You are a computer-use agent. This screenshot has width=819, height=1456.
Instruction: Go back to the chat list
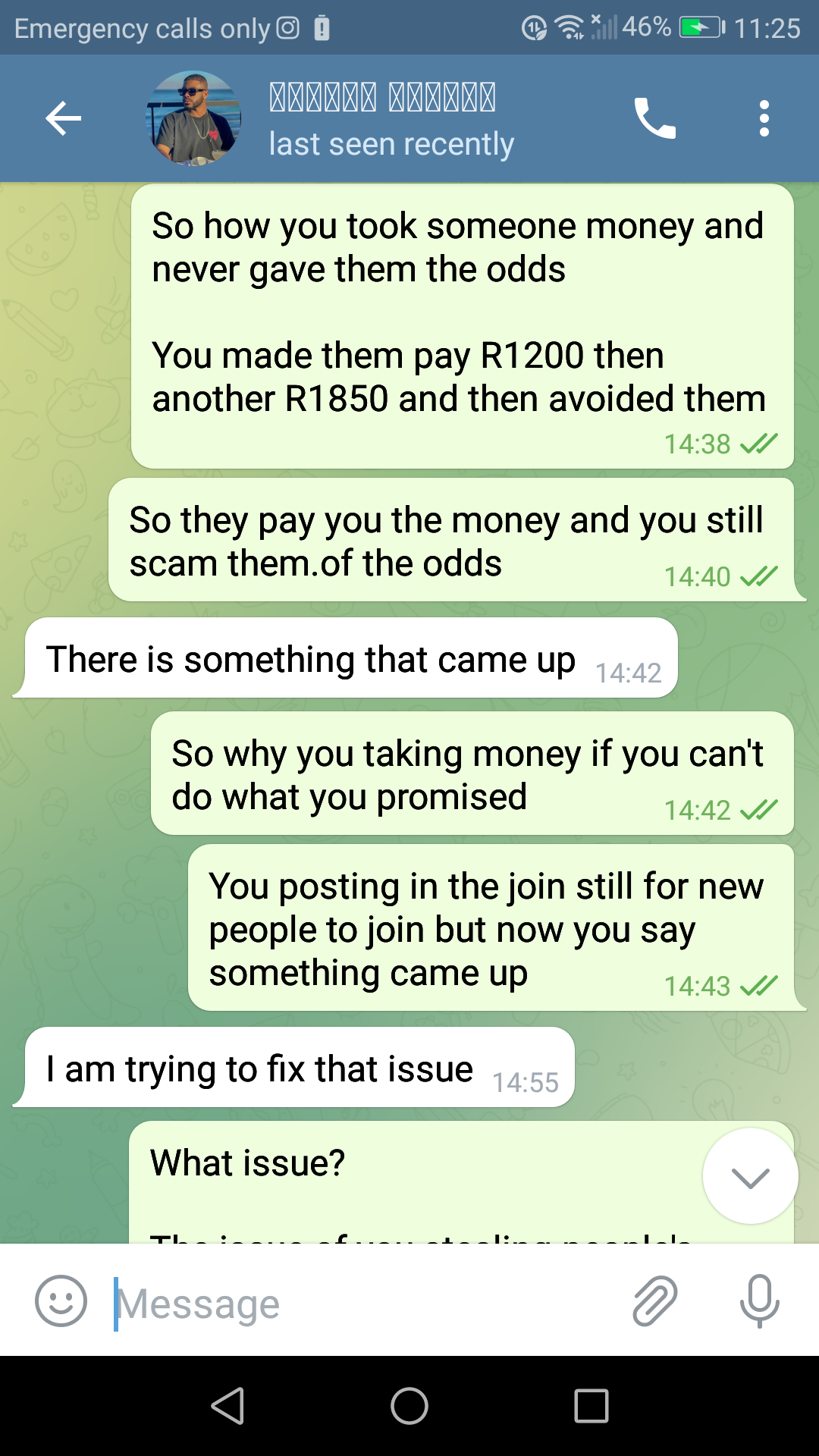pyautogui.click(x=63, y=118)
